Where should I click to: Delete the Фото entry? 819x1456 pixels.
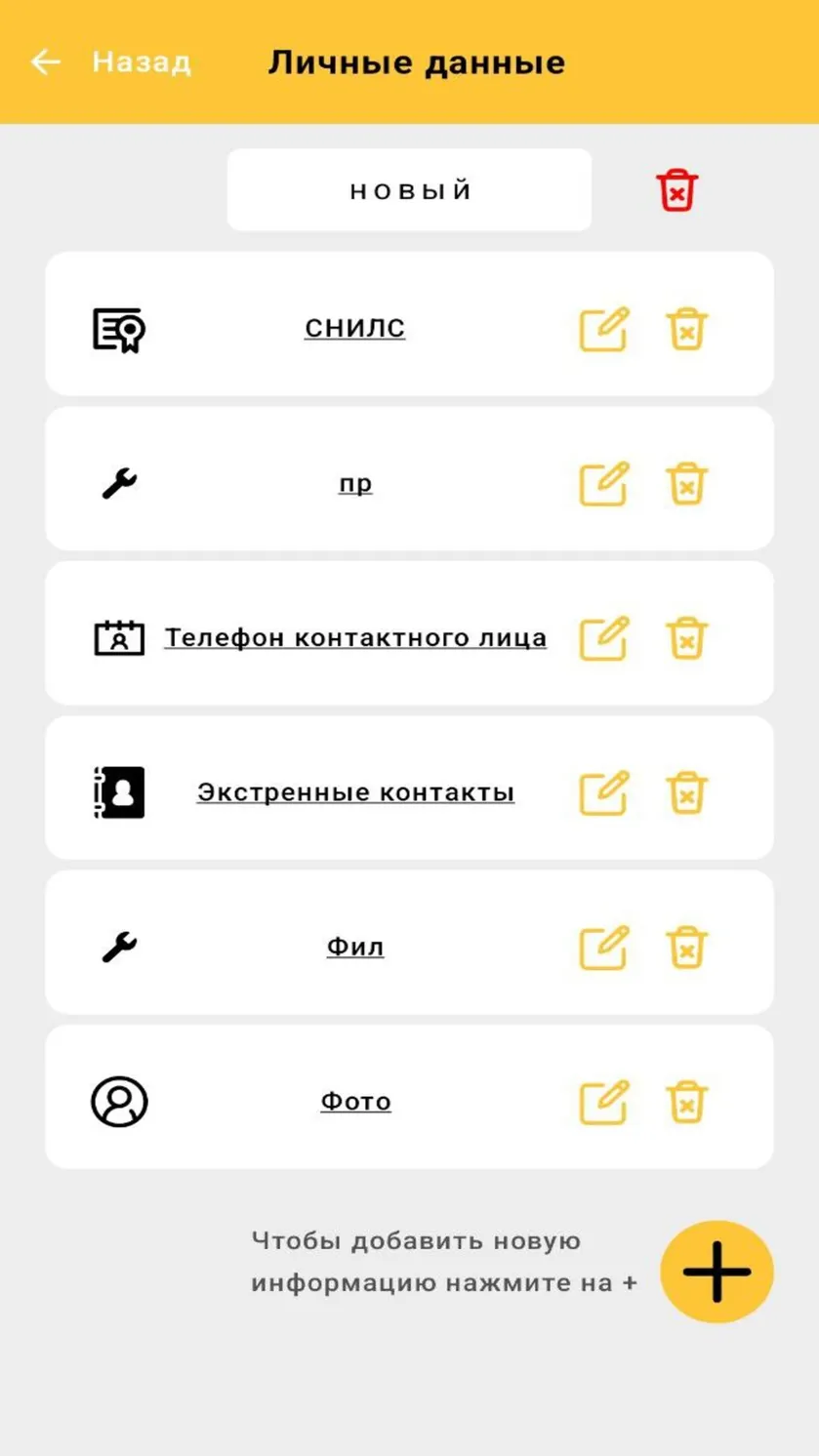(686, 1102)
